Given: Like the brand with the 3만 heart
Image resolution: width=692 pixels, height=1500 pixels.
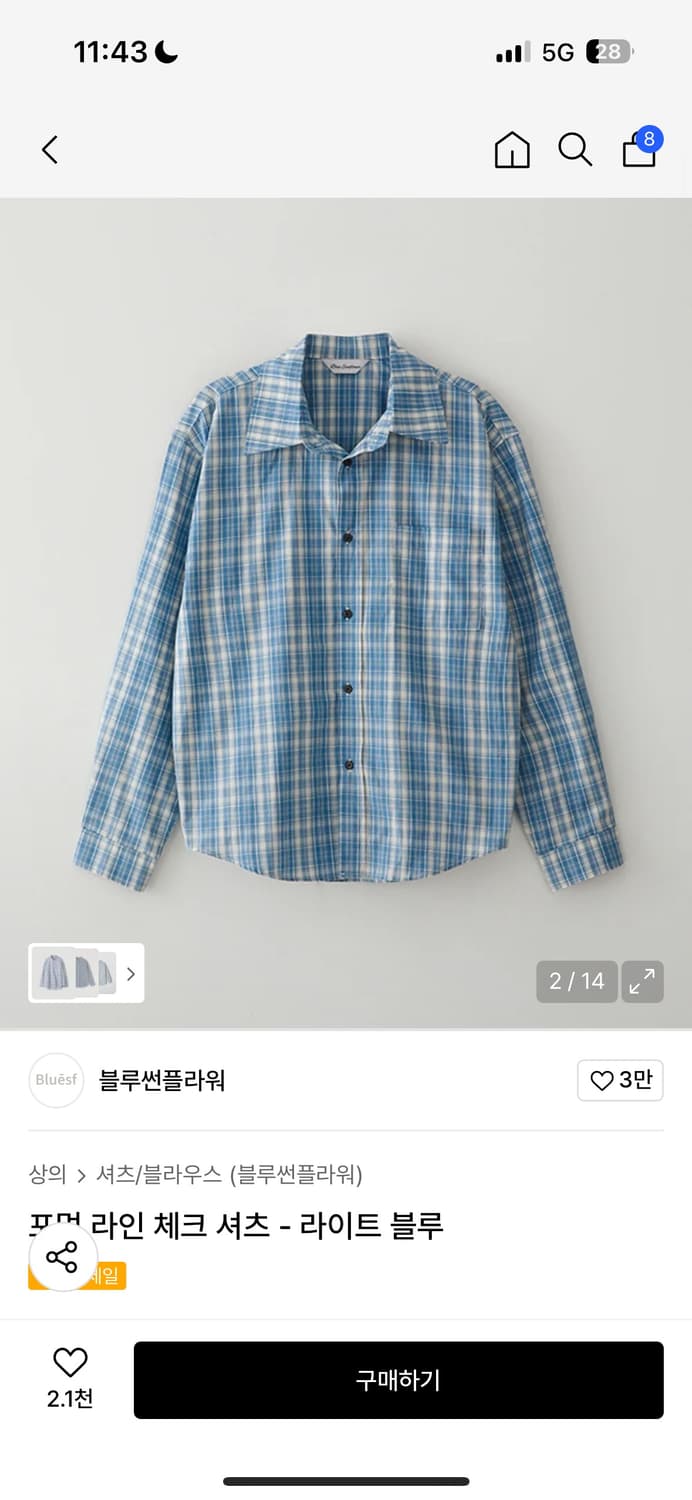Looking at the screenshot, I should (x=620, y=1080).
